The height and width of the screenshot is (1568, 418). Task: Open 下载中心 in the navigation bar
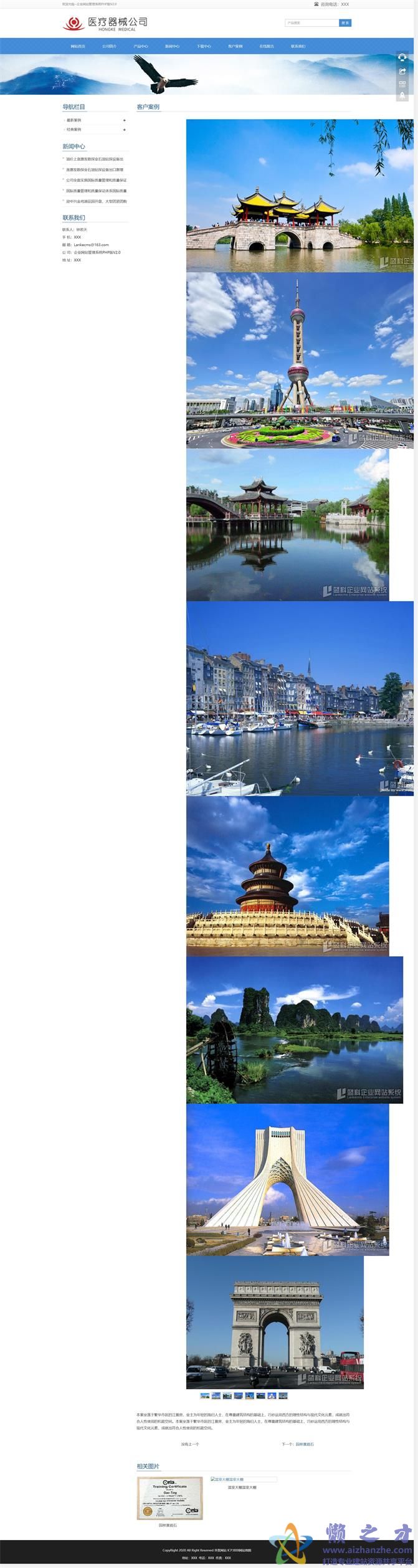pos(204,46)
